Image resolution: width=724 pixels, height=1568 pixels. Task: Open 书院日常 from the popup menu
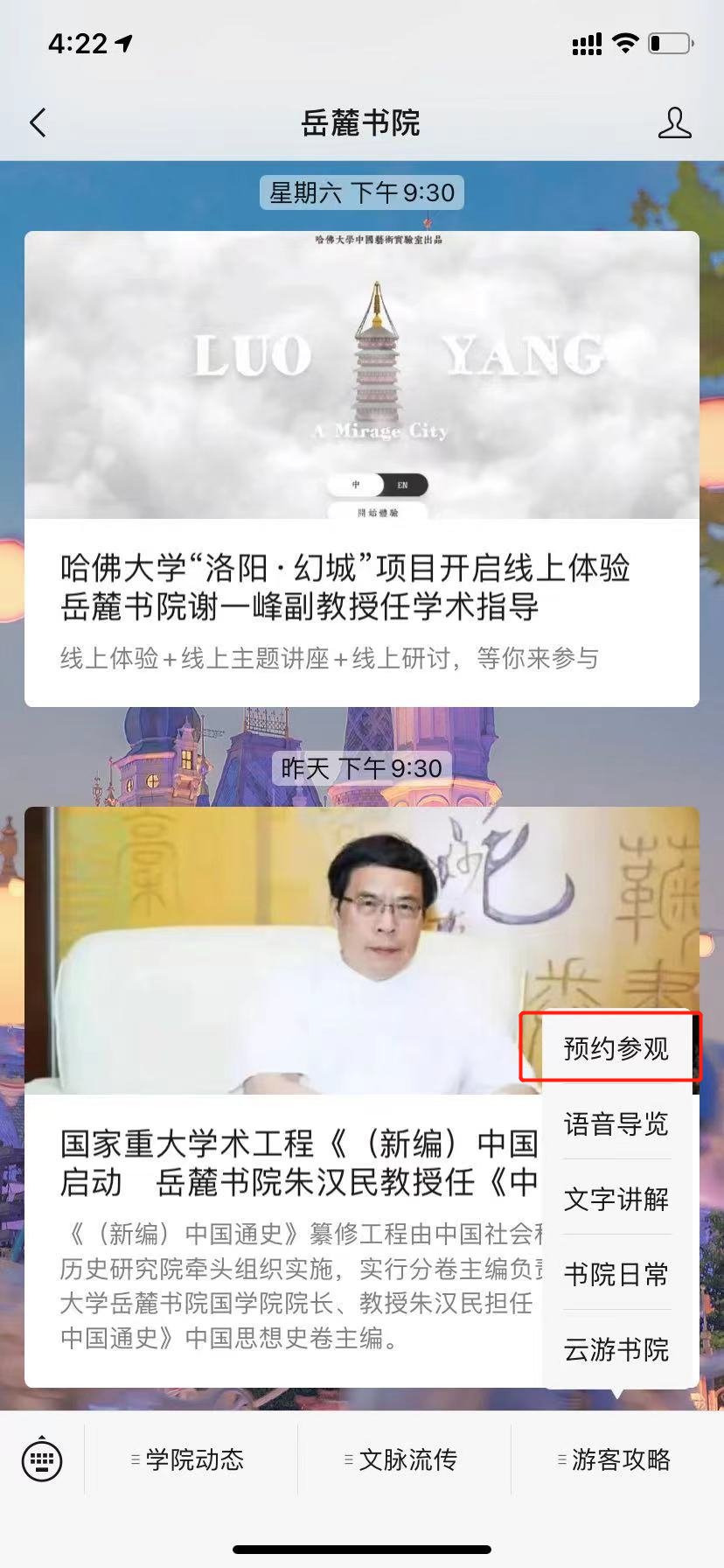point(616,1274)
